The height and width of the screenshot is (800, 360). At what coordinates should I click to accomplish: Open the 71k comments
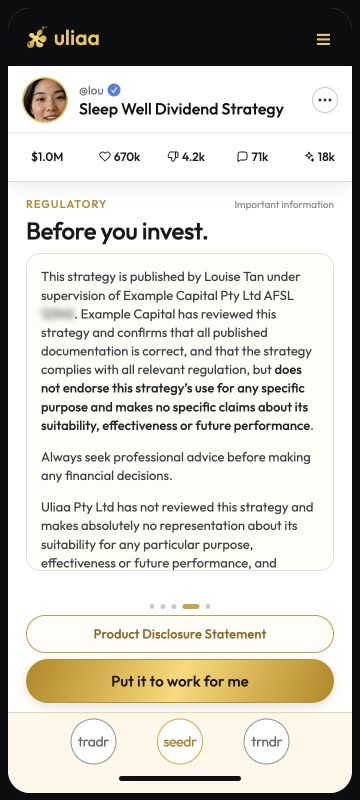(x=242, y=157)
